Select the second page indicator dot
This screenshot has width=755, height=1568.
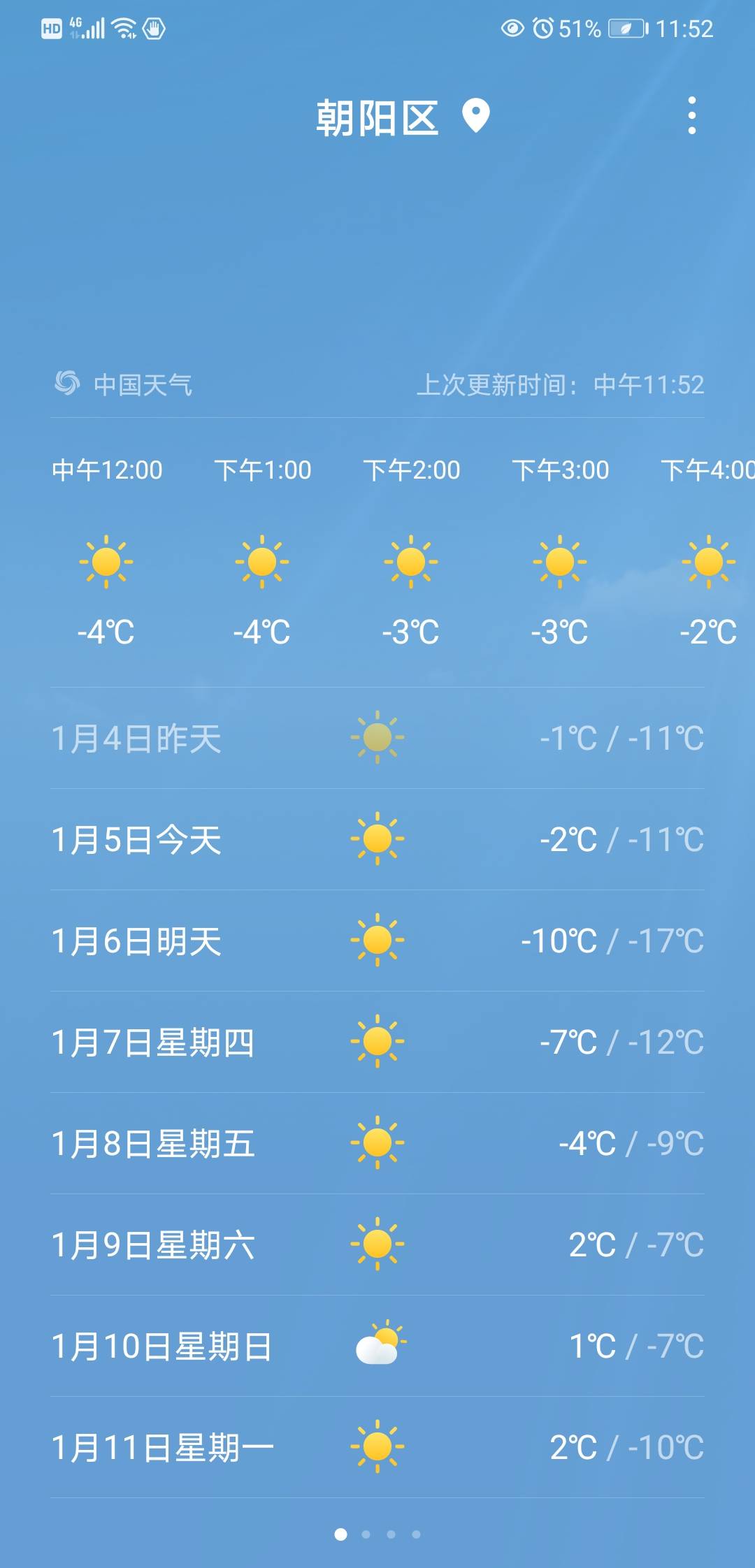(x=366, y=1534)
